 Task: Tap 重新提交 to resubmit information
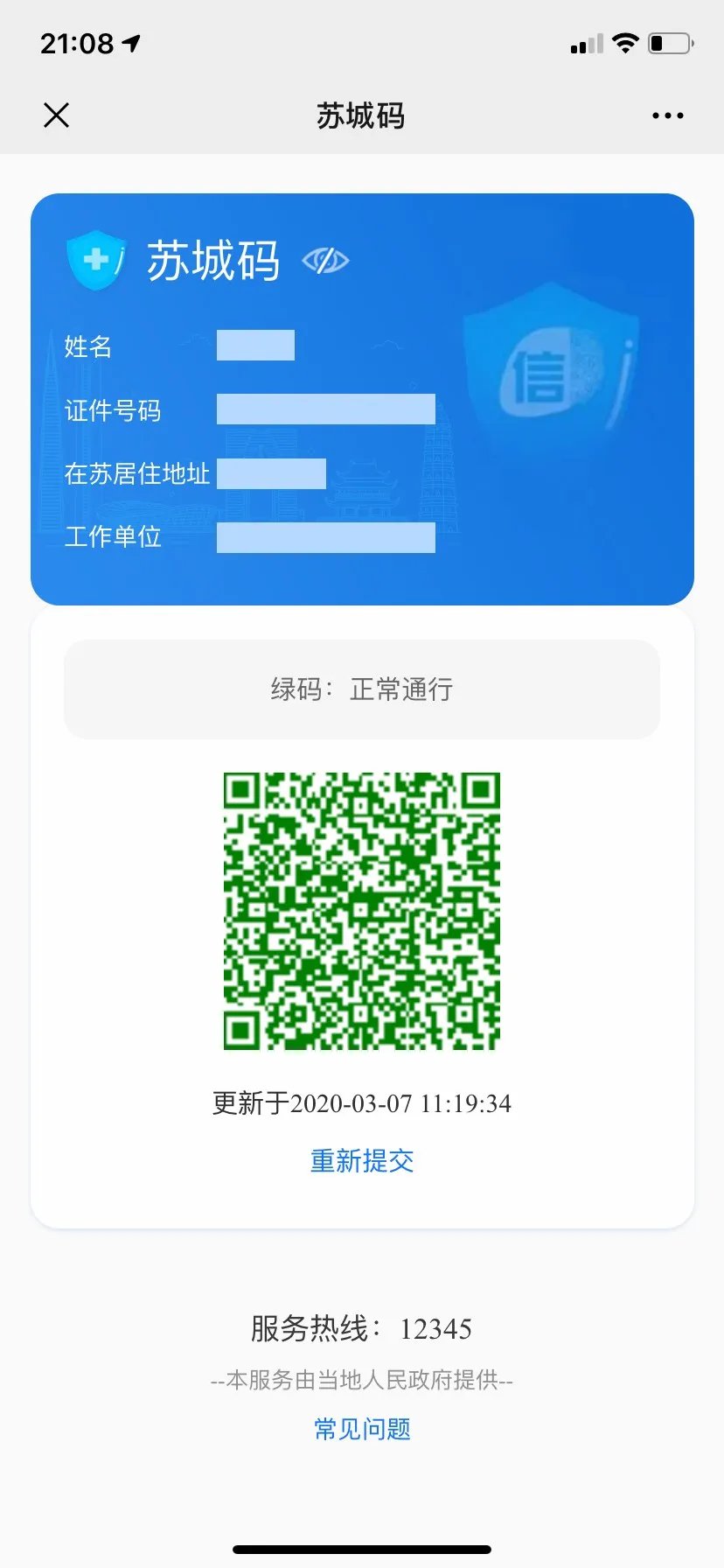(x=362, y=1161)
